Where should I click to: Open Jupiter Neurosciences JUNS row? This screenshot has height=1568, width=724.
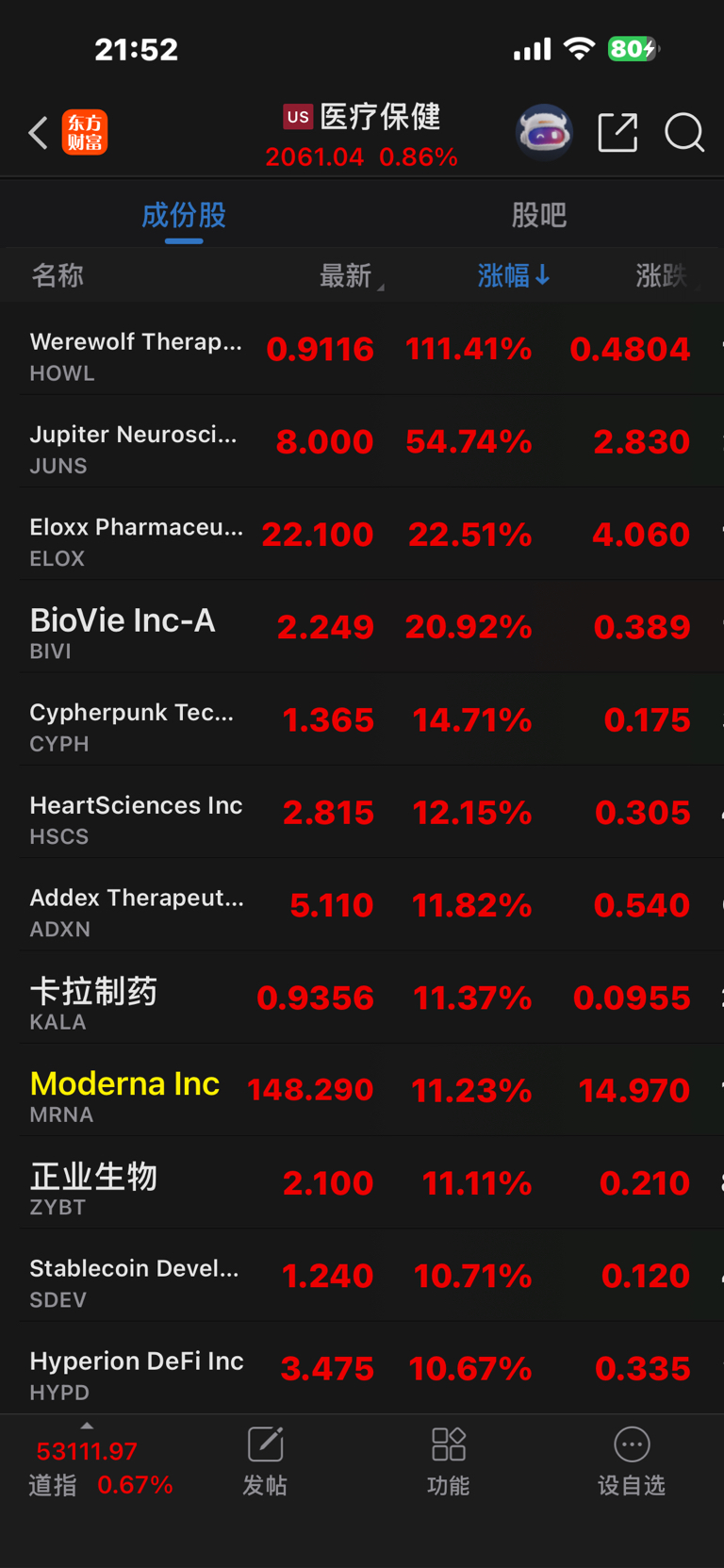[362, 441]
